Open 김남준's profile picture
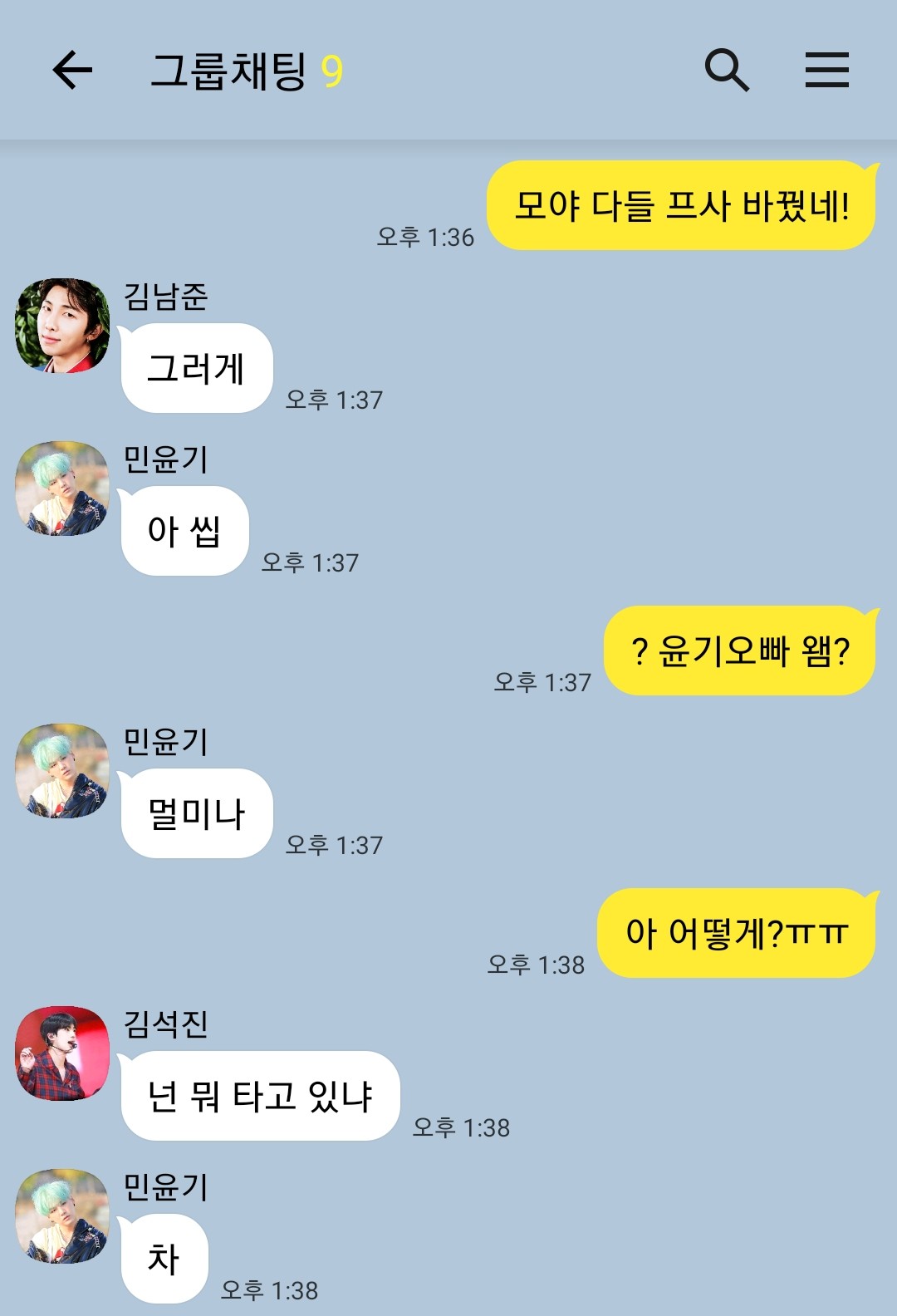The image size is (897, 1316). pyautogui.click(x=63, y=326)
